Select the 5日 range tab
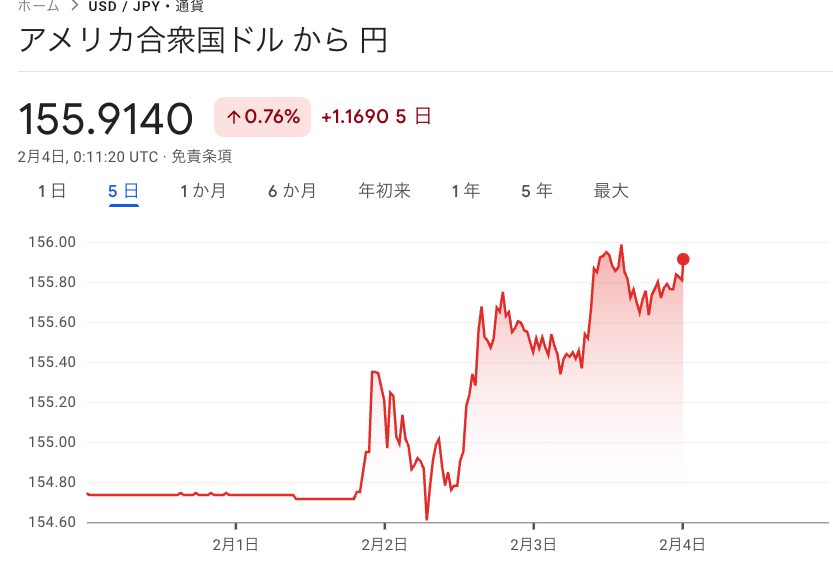833x567 pixels. [x=123, y=191]
